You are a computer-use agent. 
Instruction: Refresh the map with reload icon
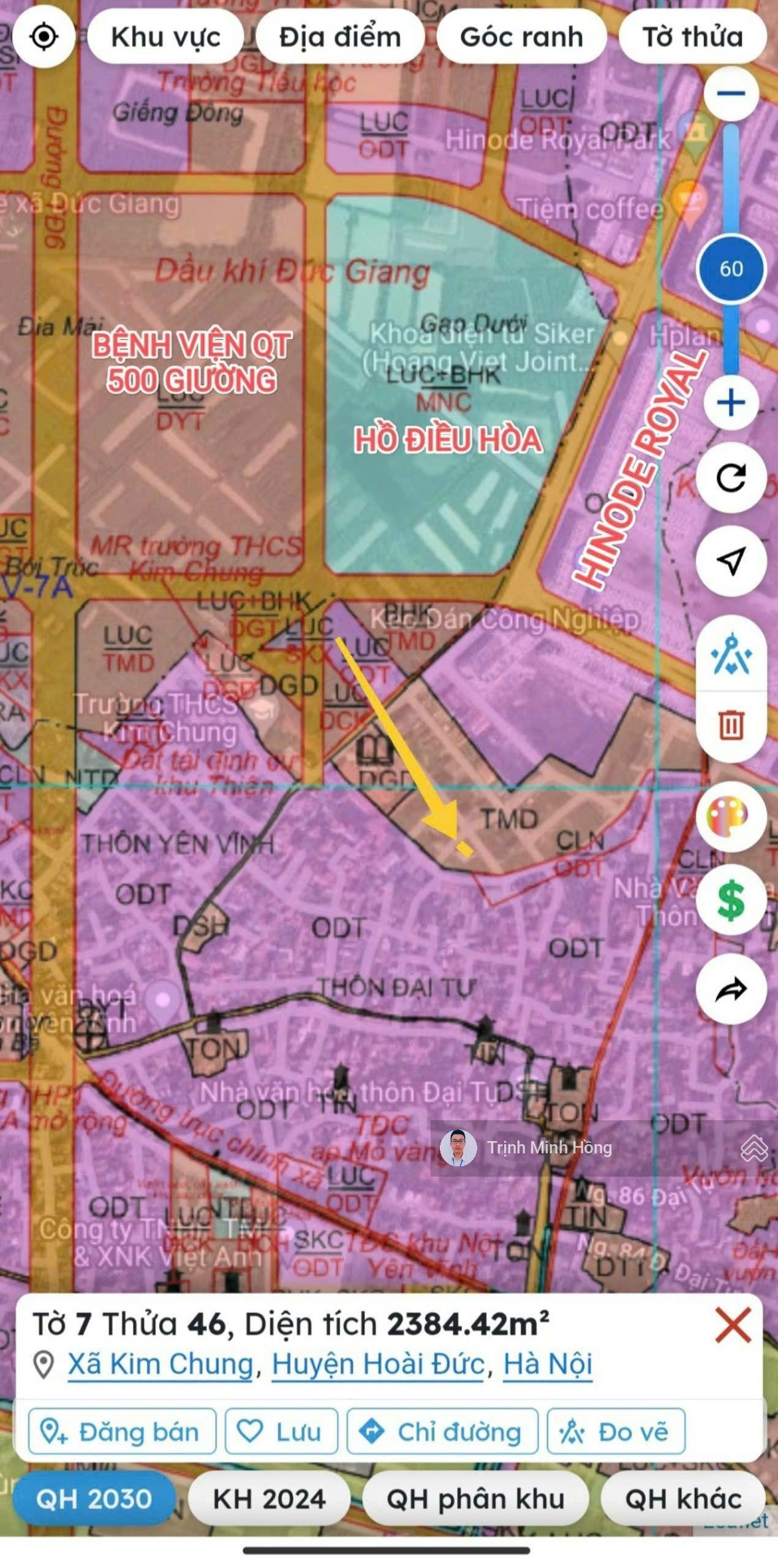click(x=731, y=478)
